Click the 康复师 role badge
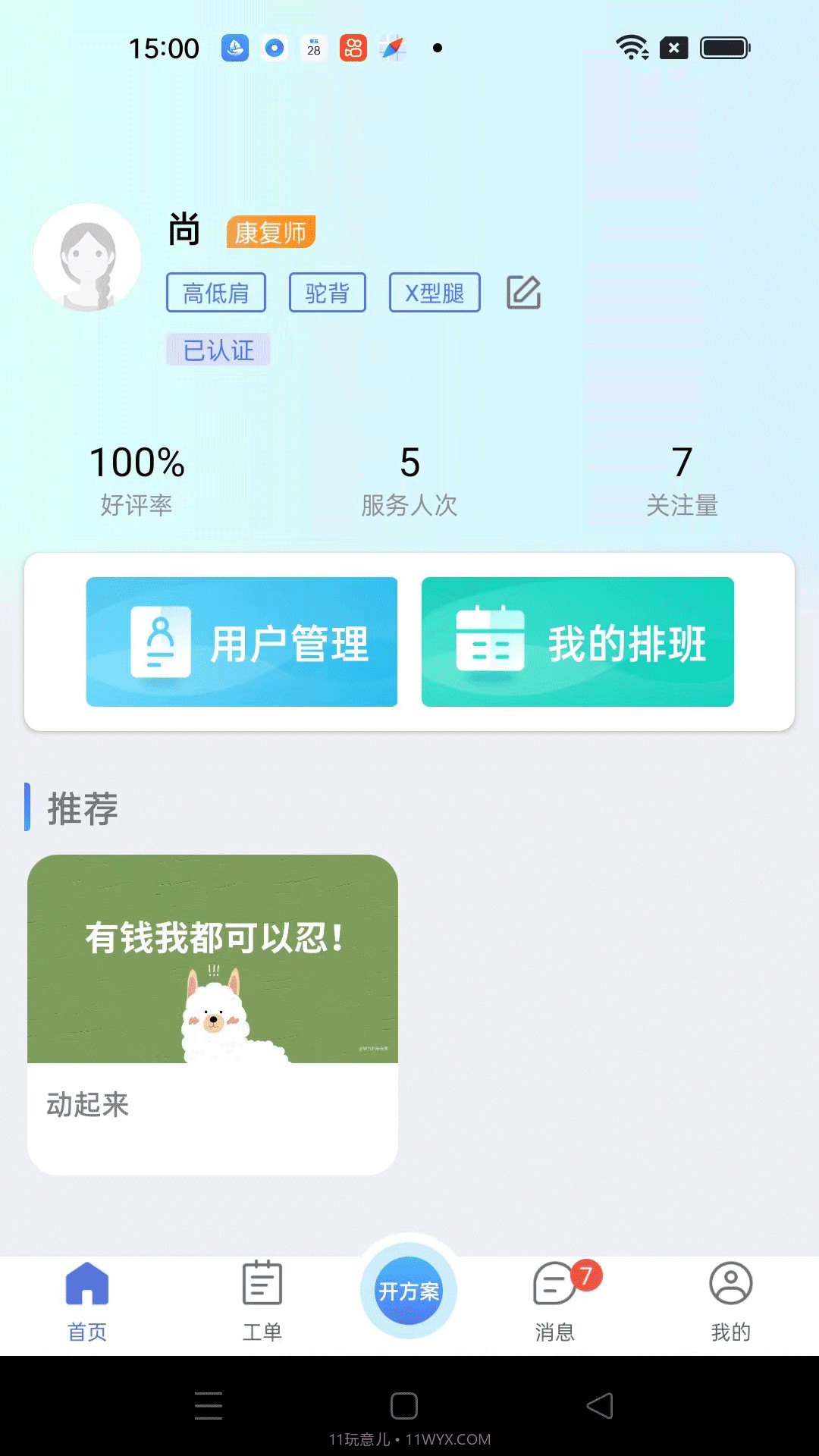Screen dimensions: 819x1456 271,232
